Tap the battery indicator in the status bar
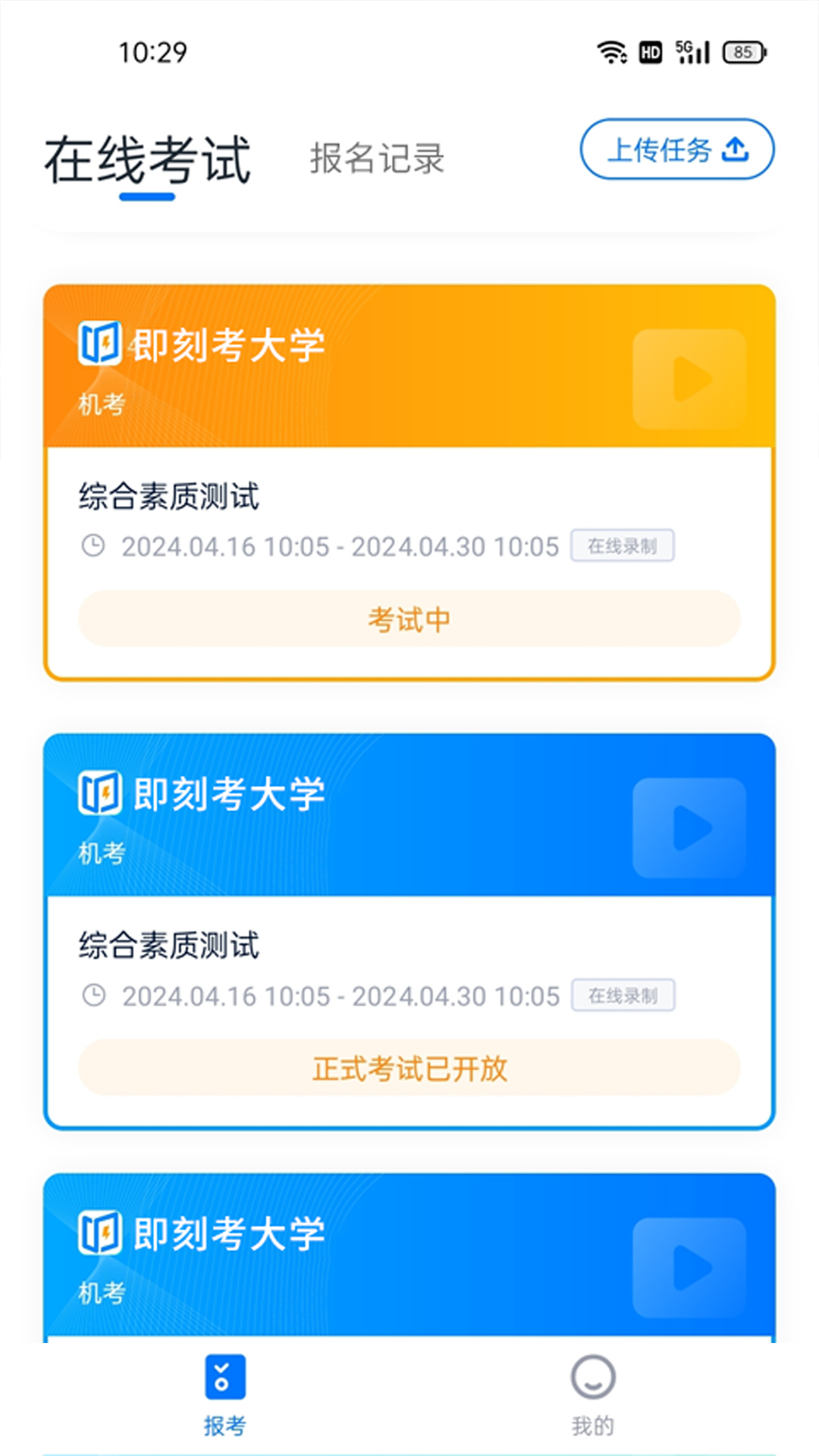The image size is (819, 1456). pos(744,52)
